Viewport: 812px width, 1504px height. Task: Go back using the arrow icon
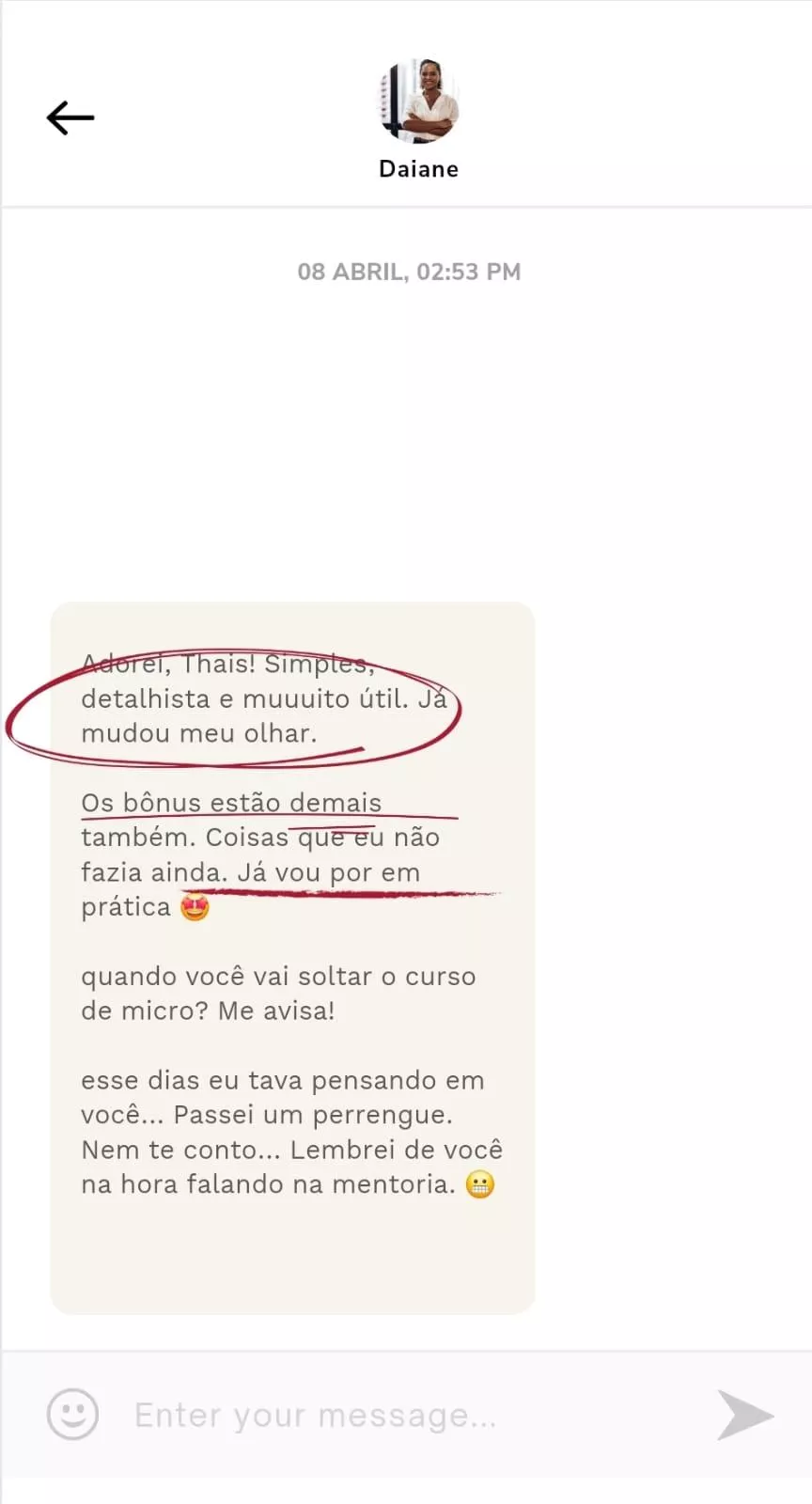[x=70, y=117]
